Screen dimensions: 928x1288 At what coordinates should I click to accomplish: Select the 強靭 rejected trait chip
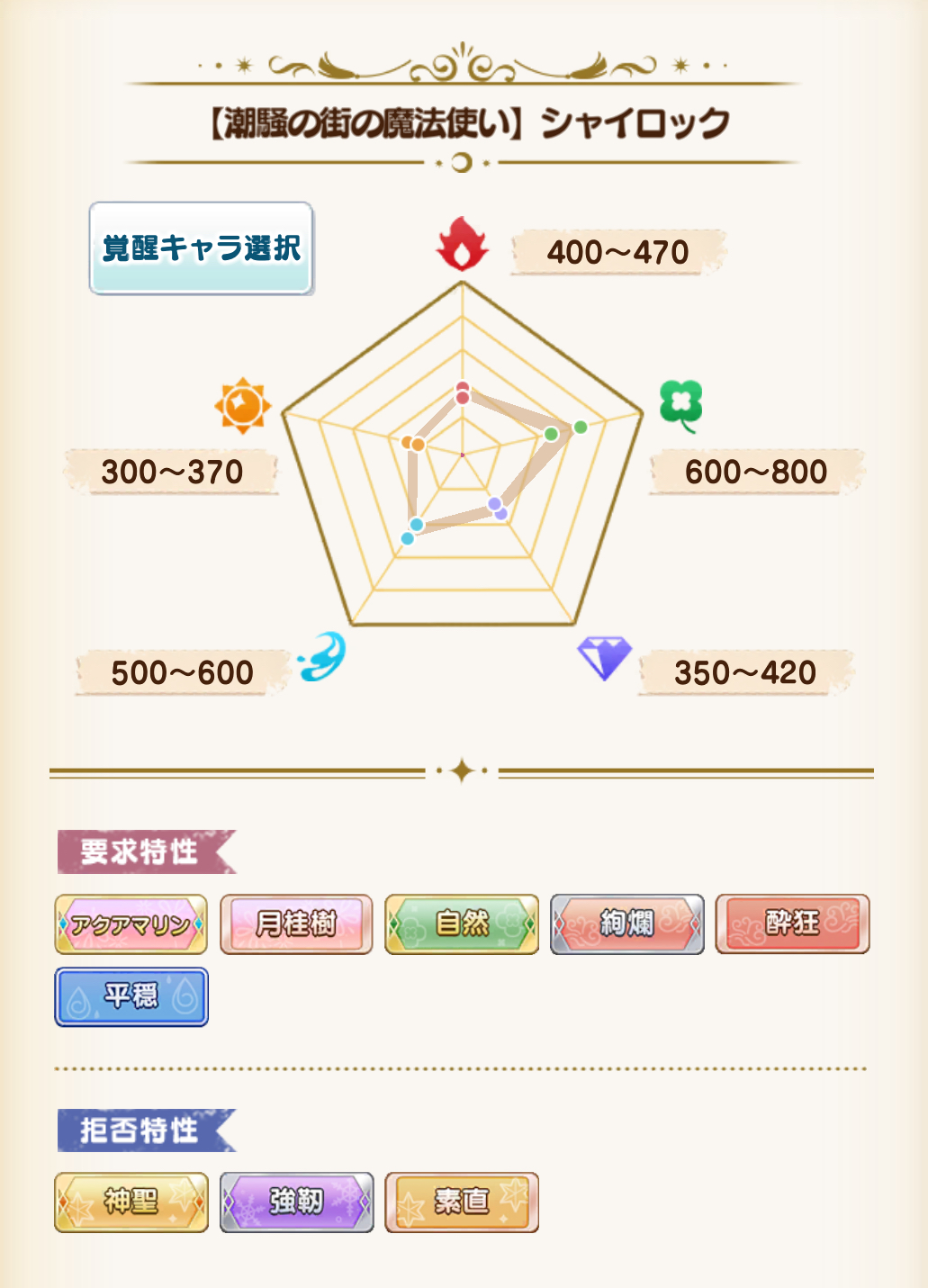point(296,1202)
